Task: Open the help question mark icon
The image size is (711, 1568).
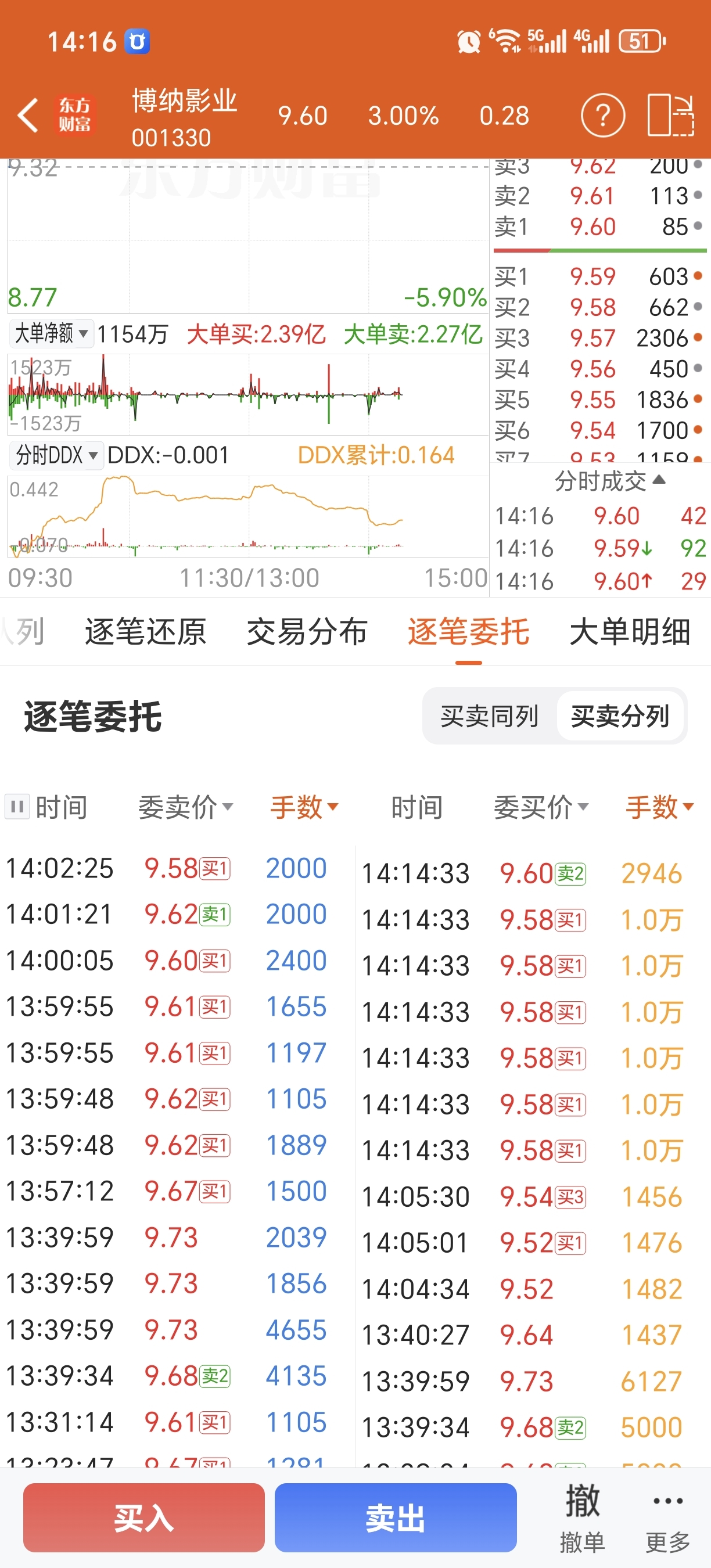Action: 602,115
